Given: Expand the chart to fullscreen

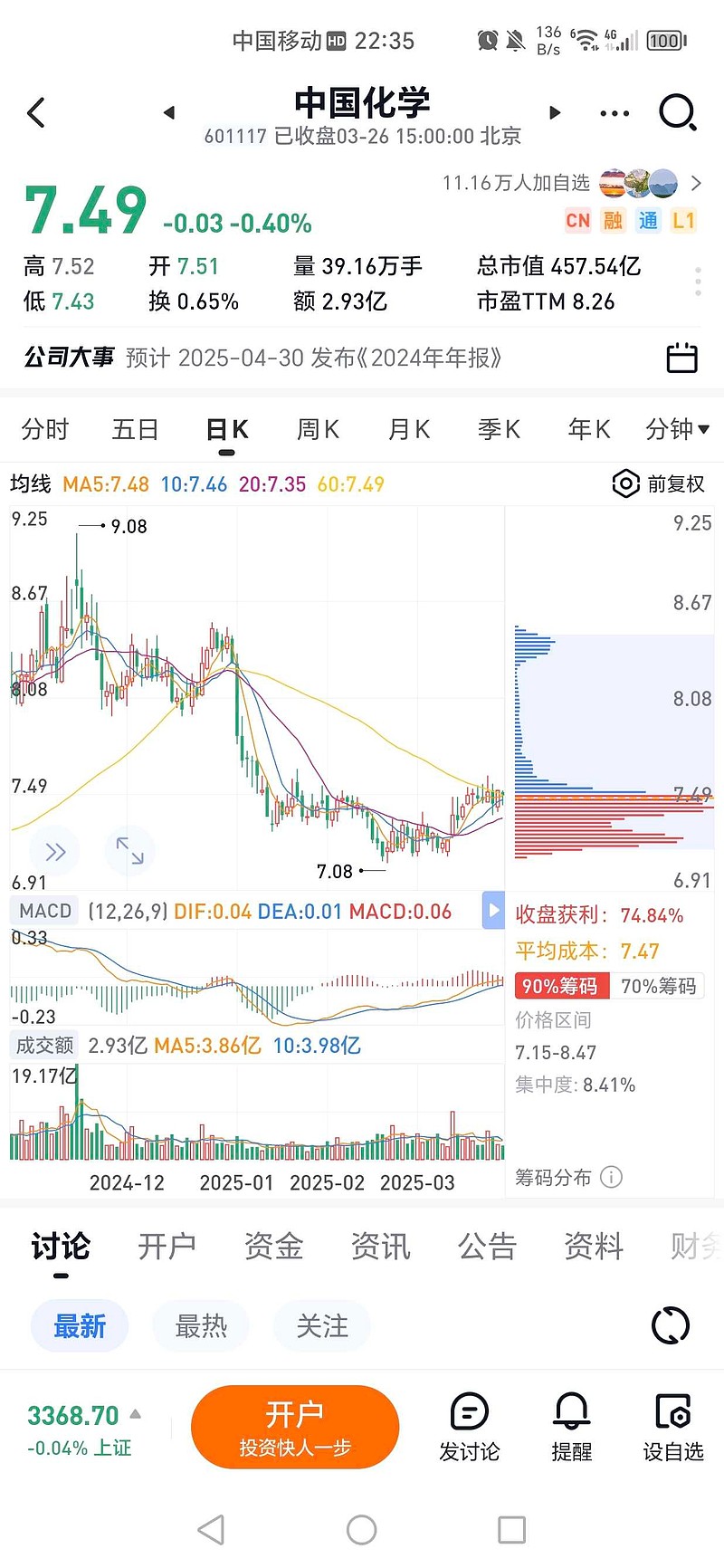Looking at the screenshot, I should 129,850.
